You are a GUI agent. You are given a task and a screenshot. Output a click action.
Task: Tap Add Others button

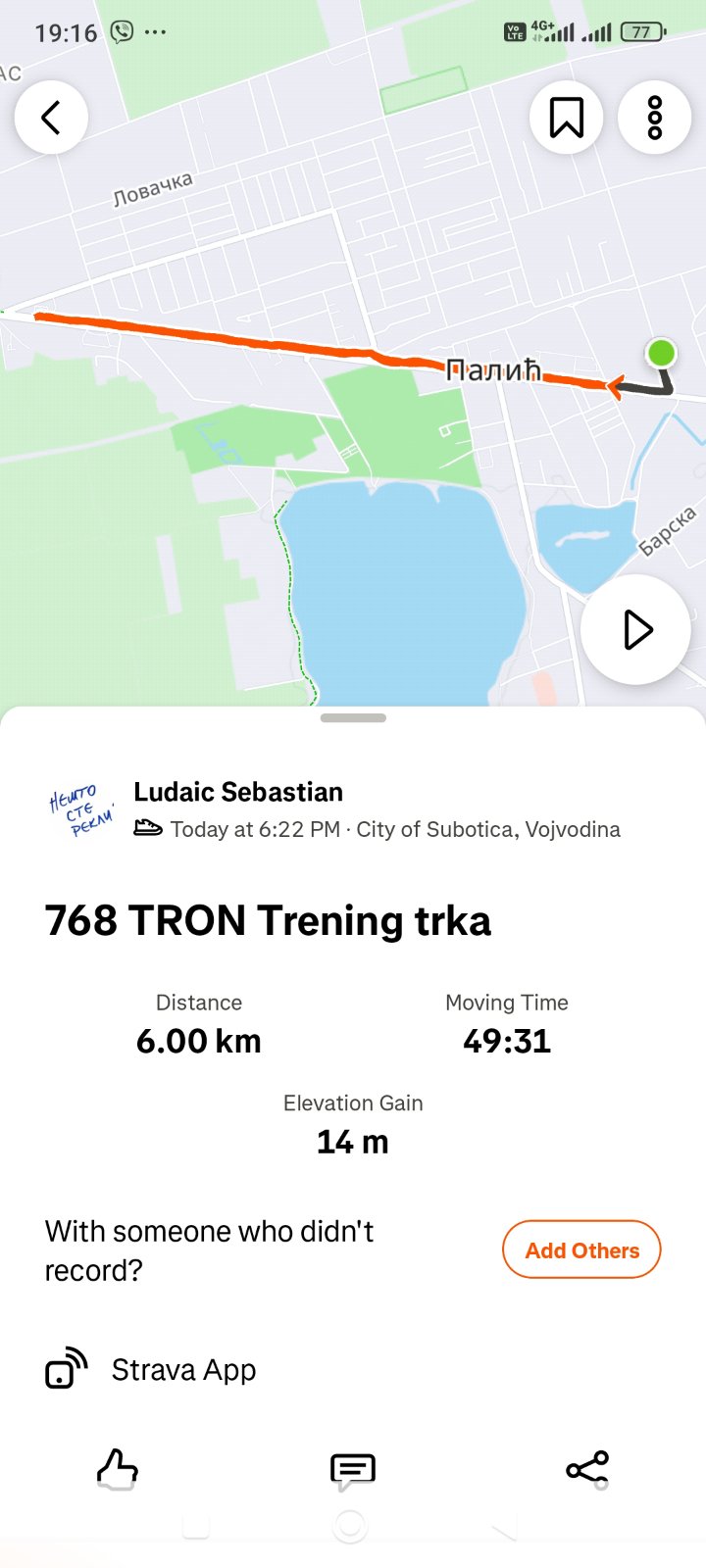click(x=581, y=1249)
